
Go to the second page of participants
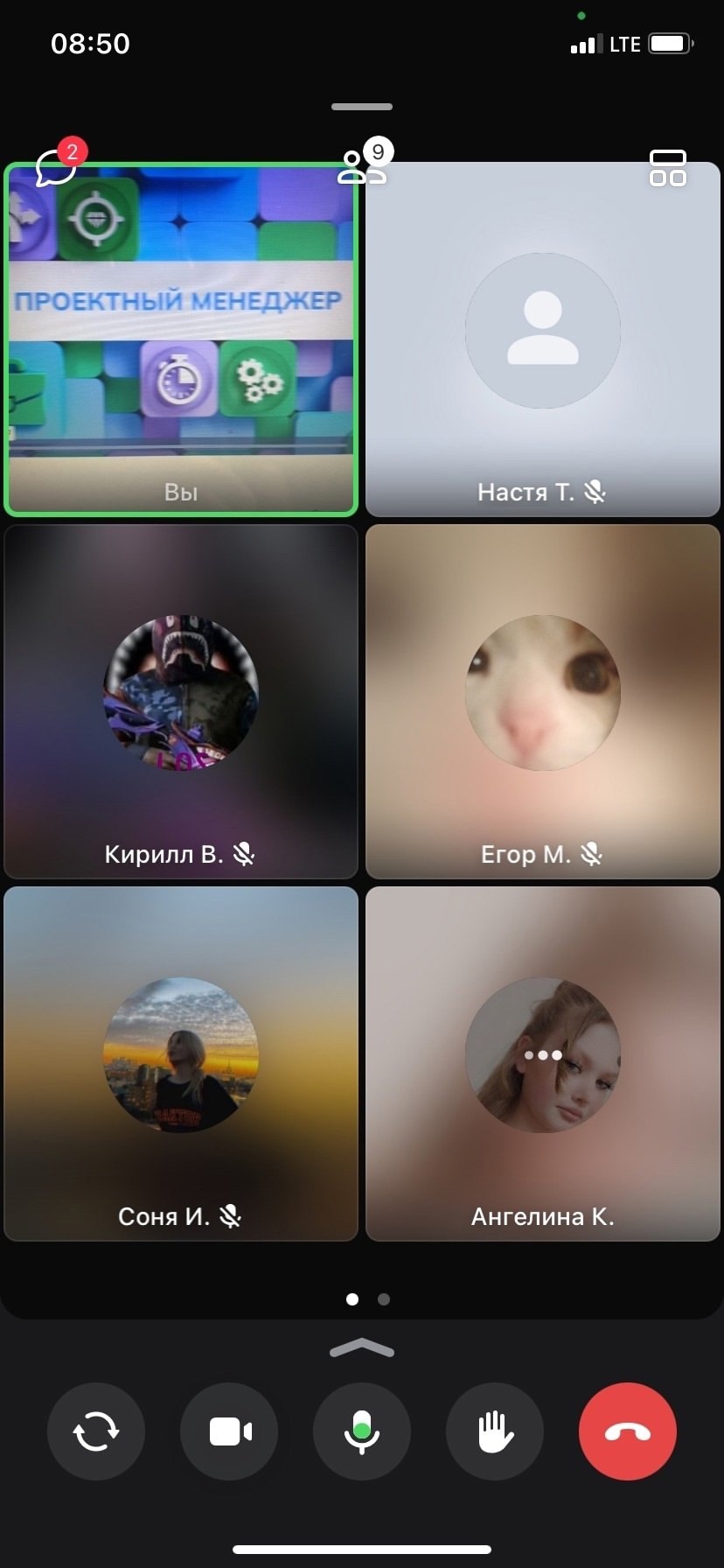[384, 1299]
